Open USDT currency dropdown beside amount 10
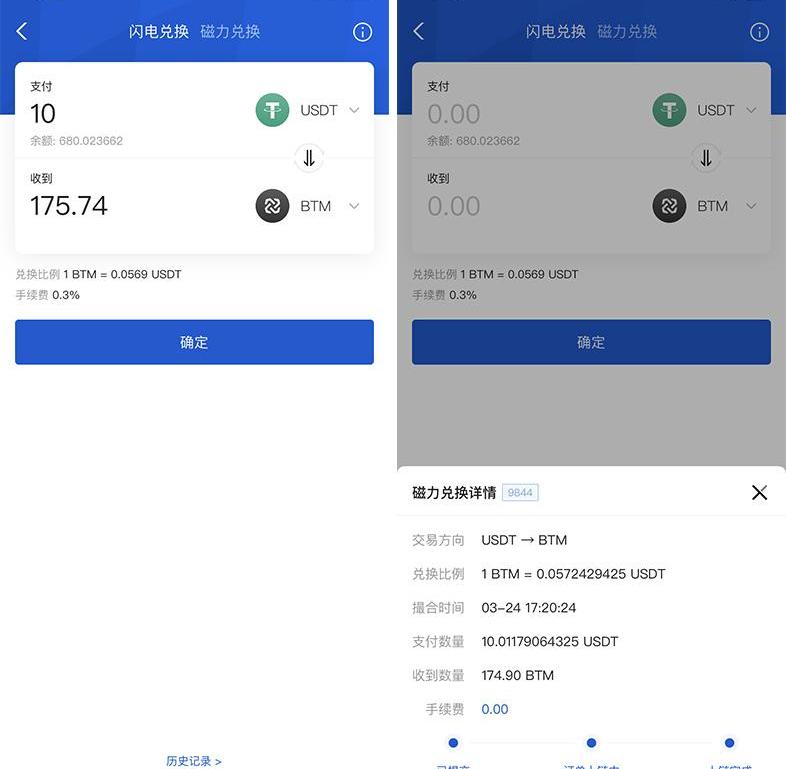Viewport: 786px width, 769px height. (309, 110)
